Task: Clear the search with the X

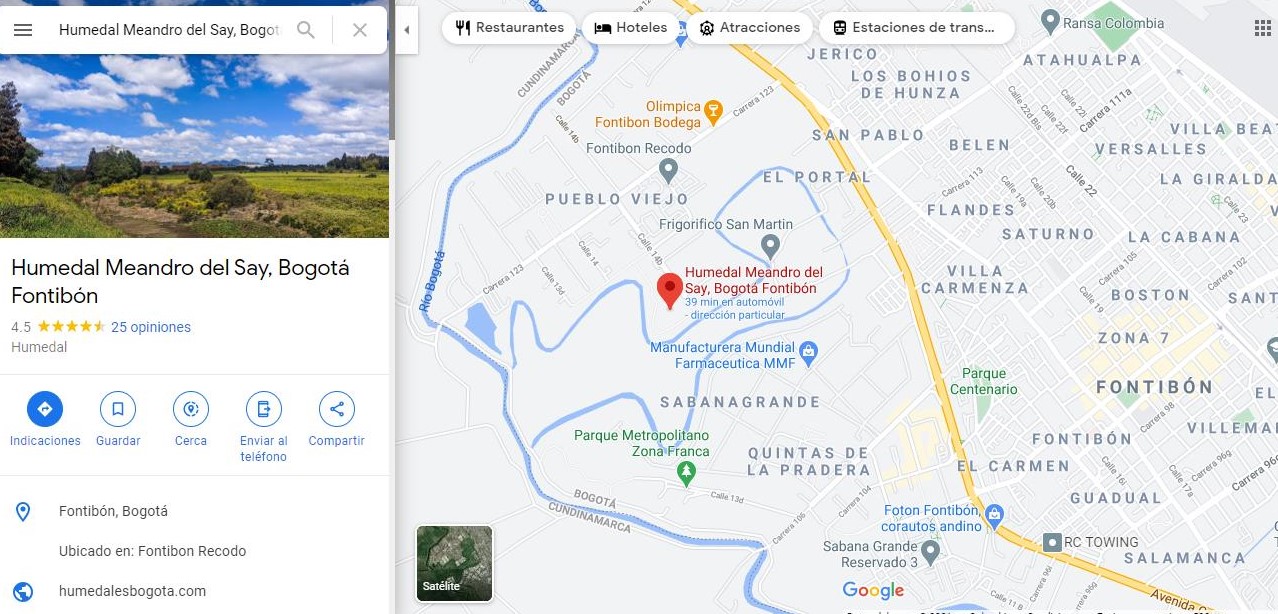Action: pos(360,30)
